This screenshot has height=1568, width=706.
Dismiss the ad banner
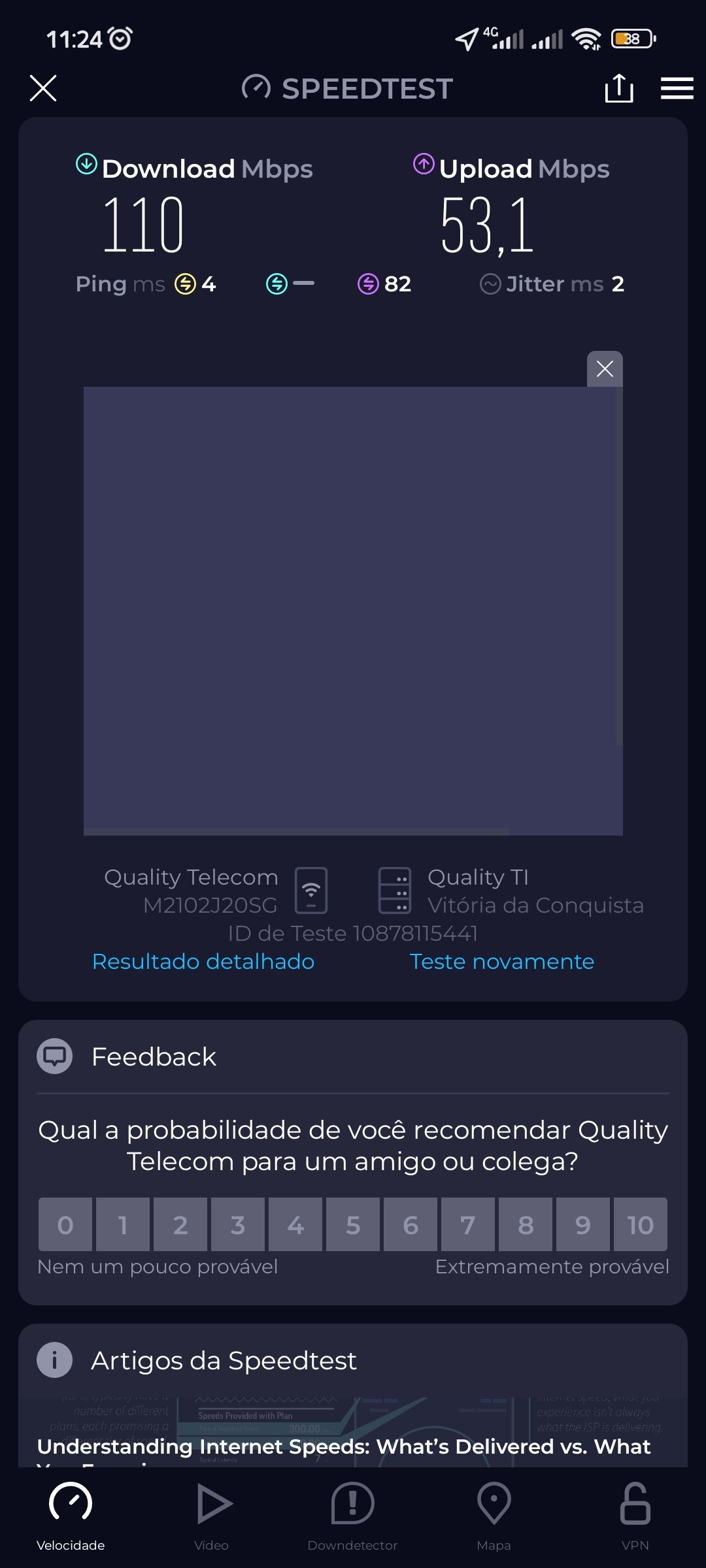click(605, 369)
